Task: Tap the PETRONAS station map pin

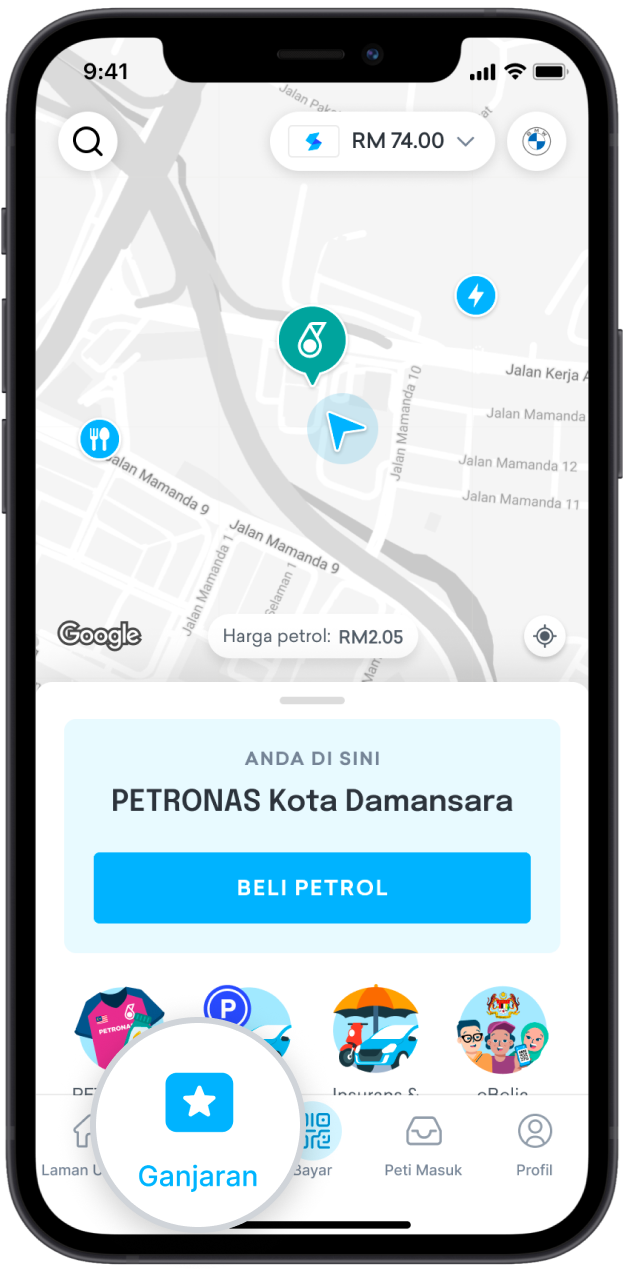Action: [312, 341]
